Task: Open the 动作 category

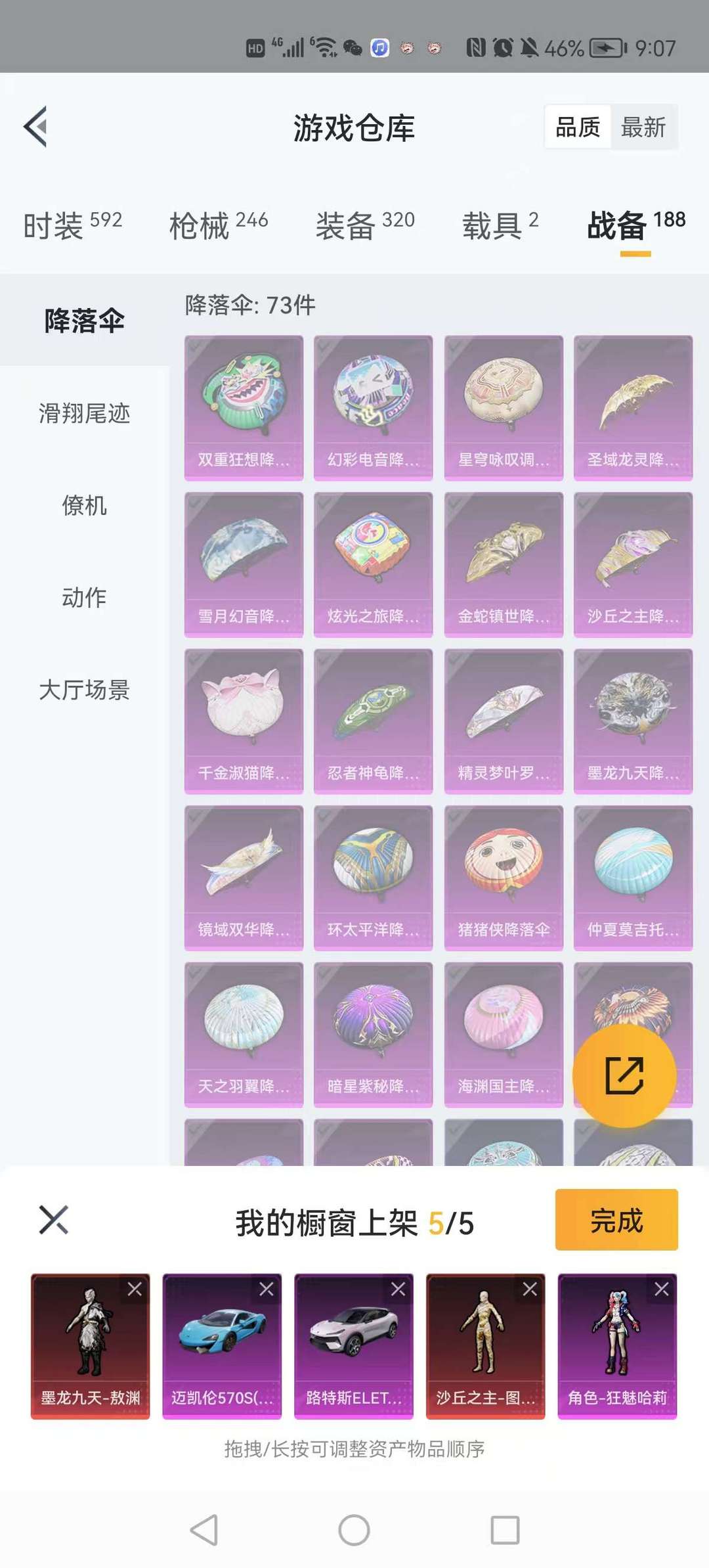Action: tap(84, 597)
